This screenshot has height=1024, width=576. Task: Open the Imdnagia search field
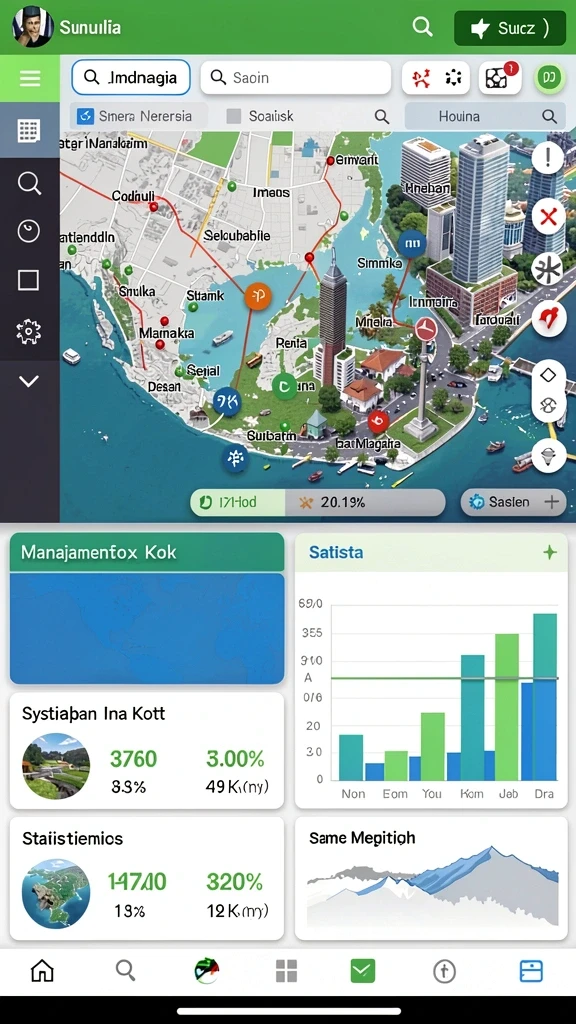pyautogui.click(x=131, y=78)
